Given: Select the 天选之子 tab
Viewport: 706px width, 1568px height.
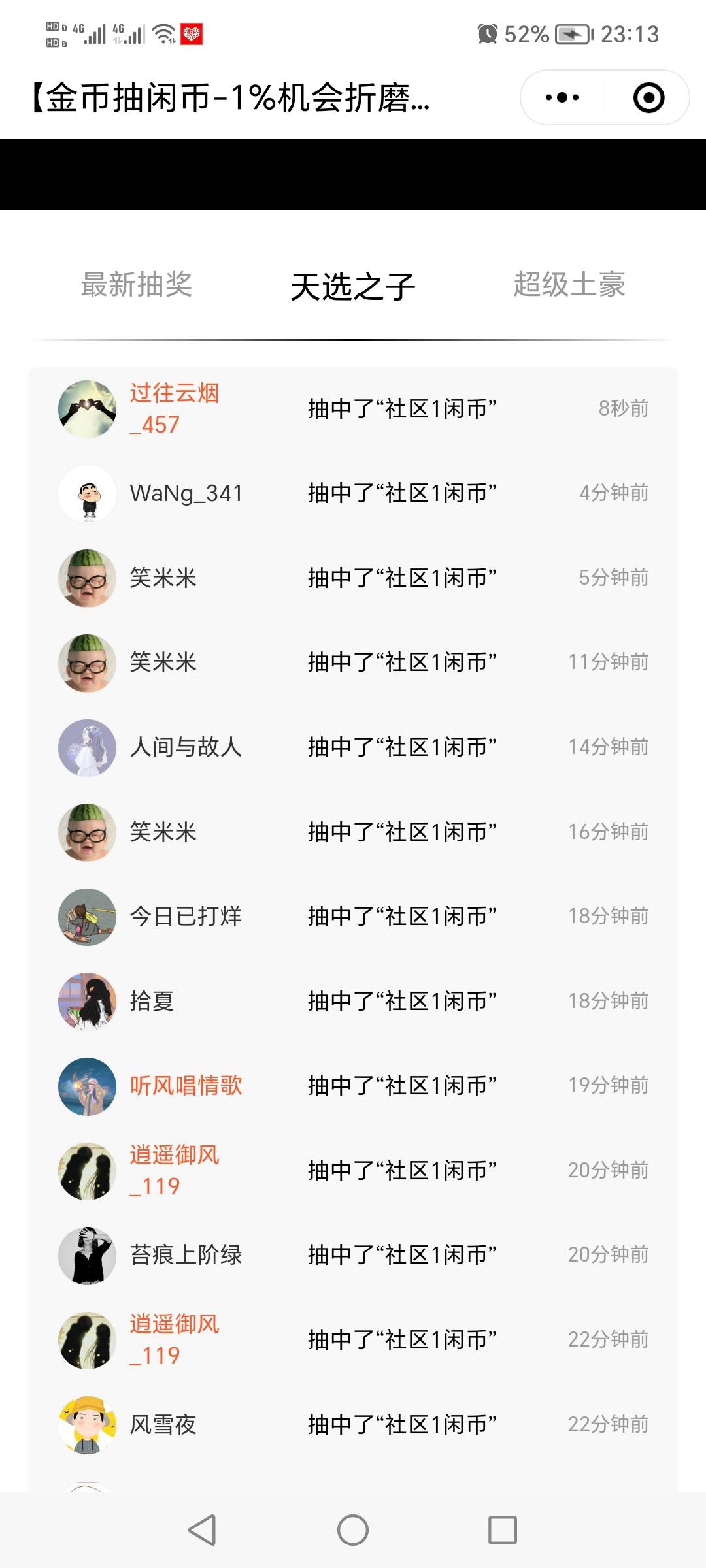Looking at the screenshot, I should (353, 286).
